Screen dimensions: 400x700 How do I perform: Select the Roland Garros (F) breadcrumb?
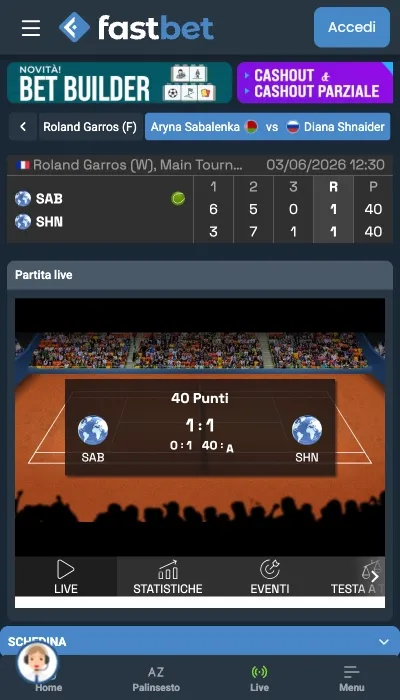click(90, 127)
